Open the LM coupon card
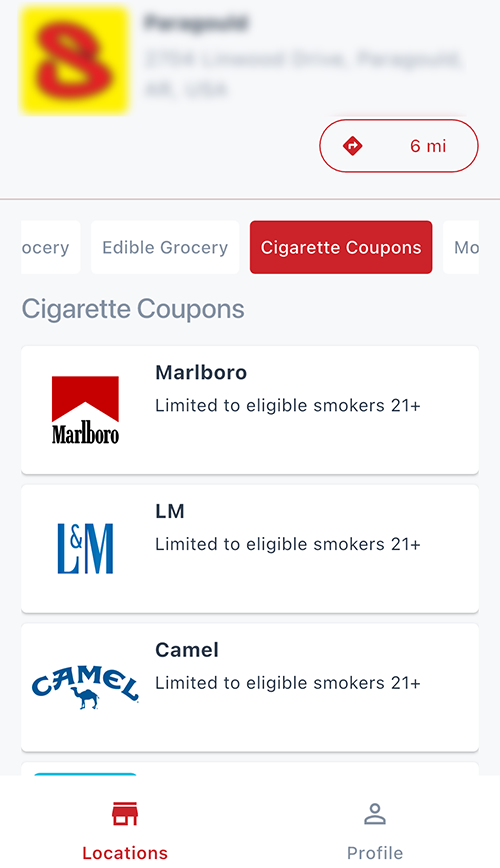This screenshot has height=868, width=500. [x=250, y=549]
